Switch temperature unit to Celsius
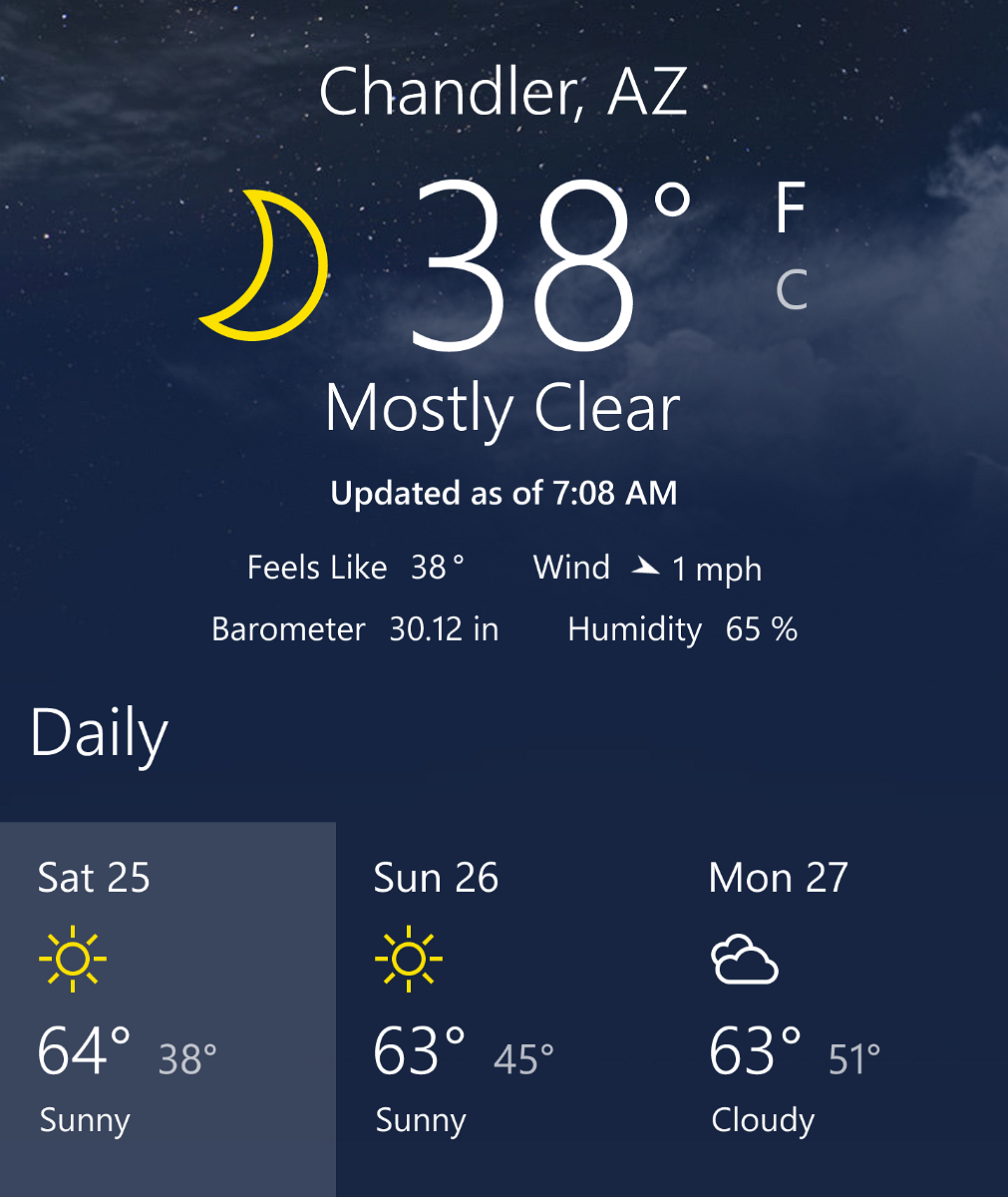Image resolution: width=1008 pixels, height=1197 pixels. 792,290
